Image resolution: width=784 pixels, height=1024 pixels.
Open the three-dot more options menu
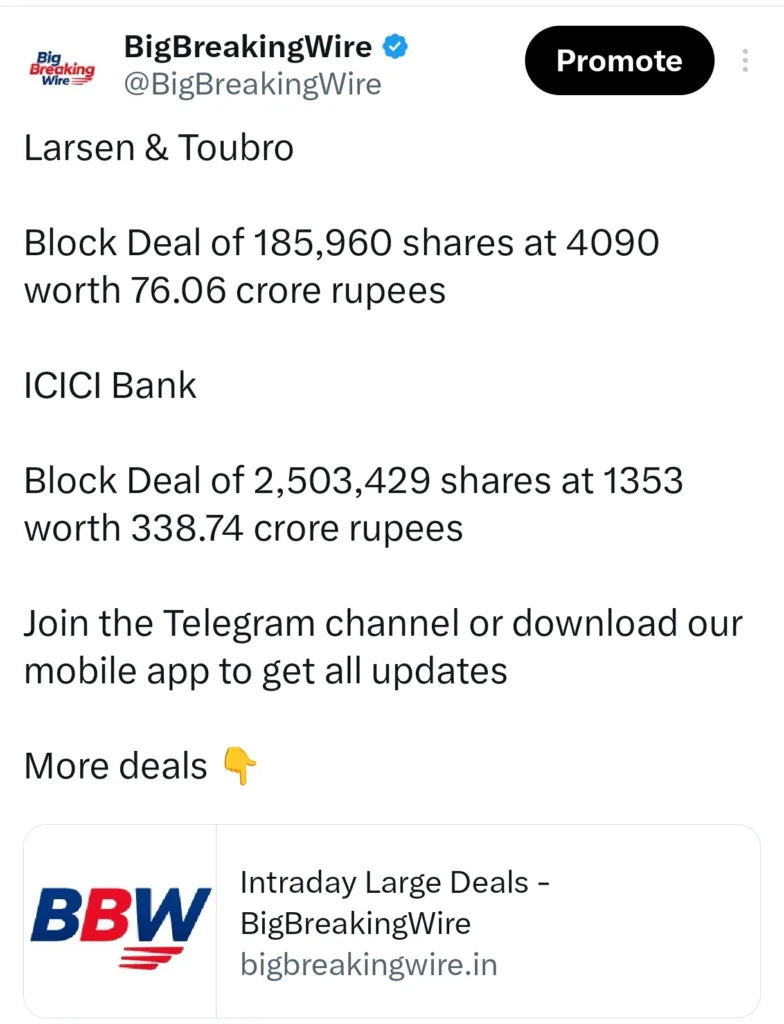(745, 61)
